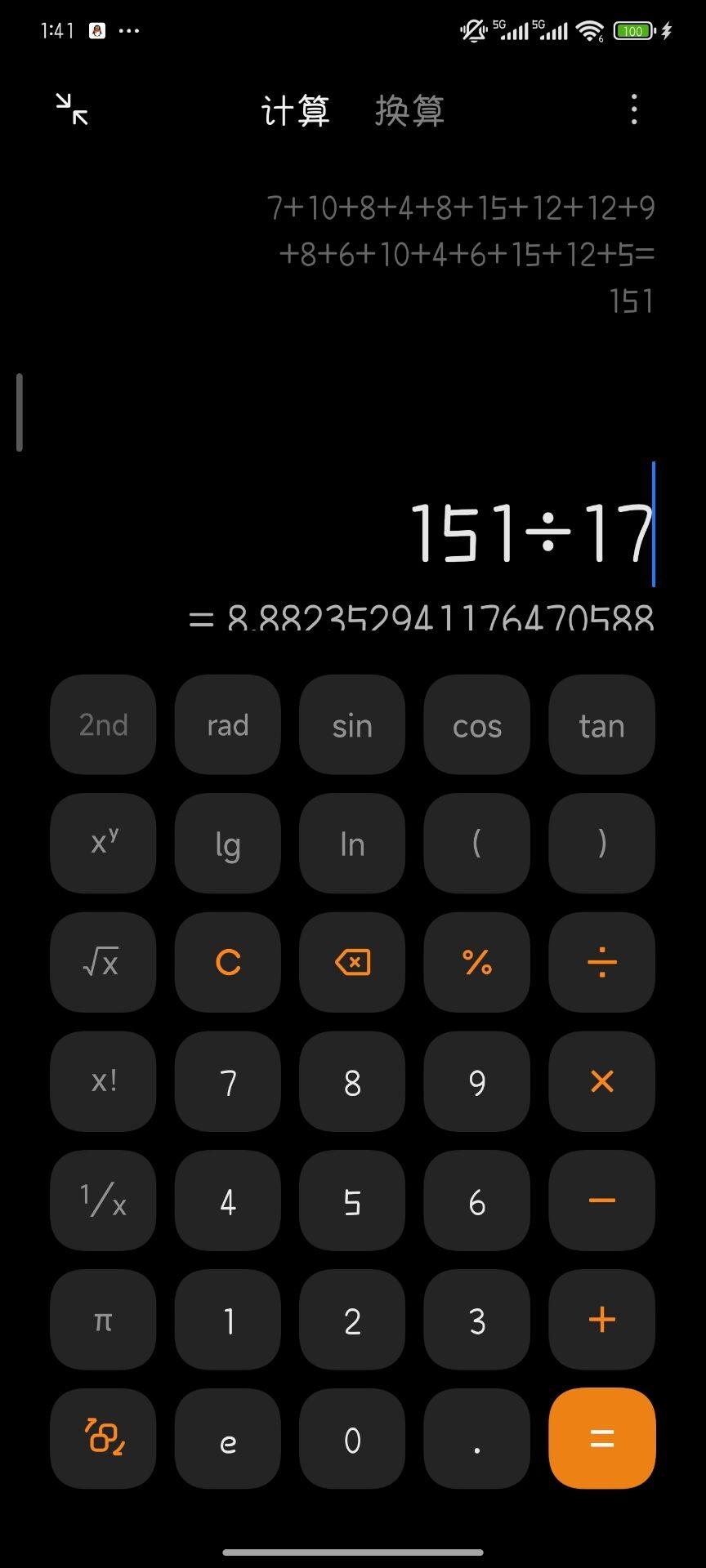The width and height of the screenshot is (706, 1568).
Task: Tap the square root key
Action: pos(103,962)
